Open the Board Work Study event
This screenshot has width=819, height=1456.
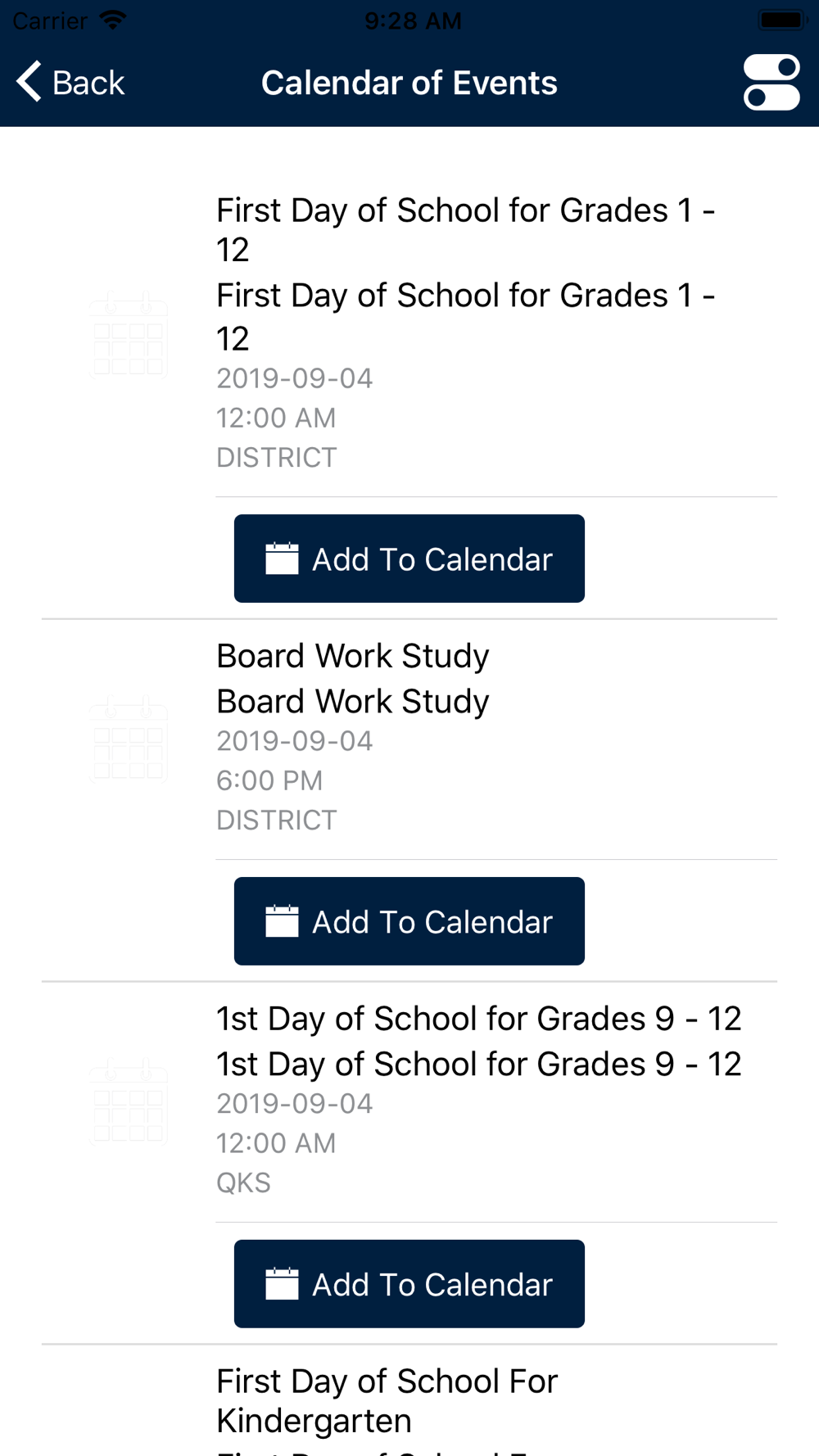(x=409, y=739)
